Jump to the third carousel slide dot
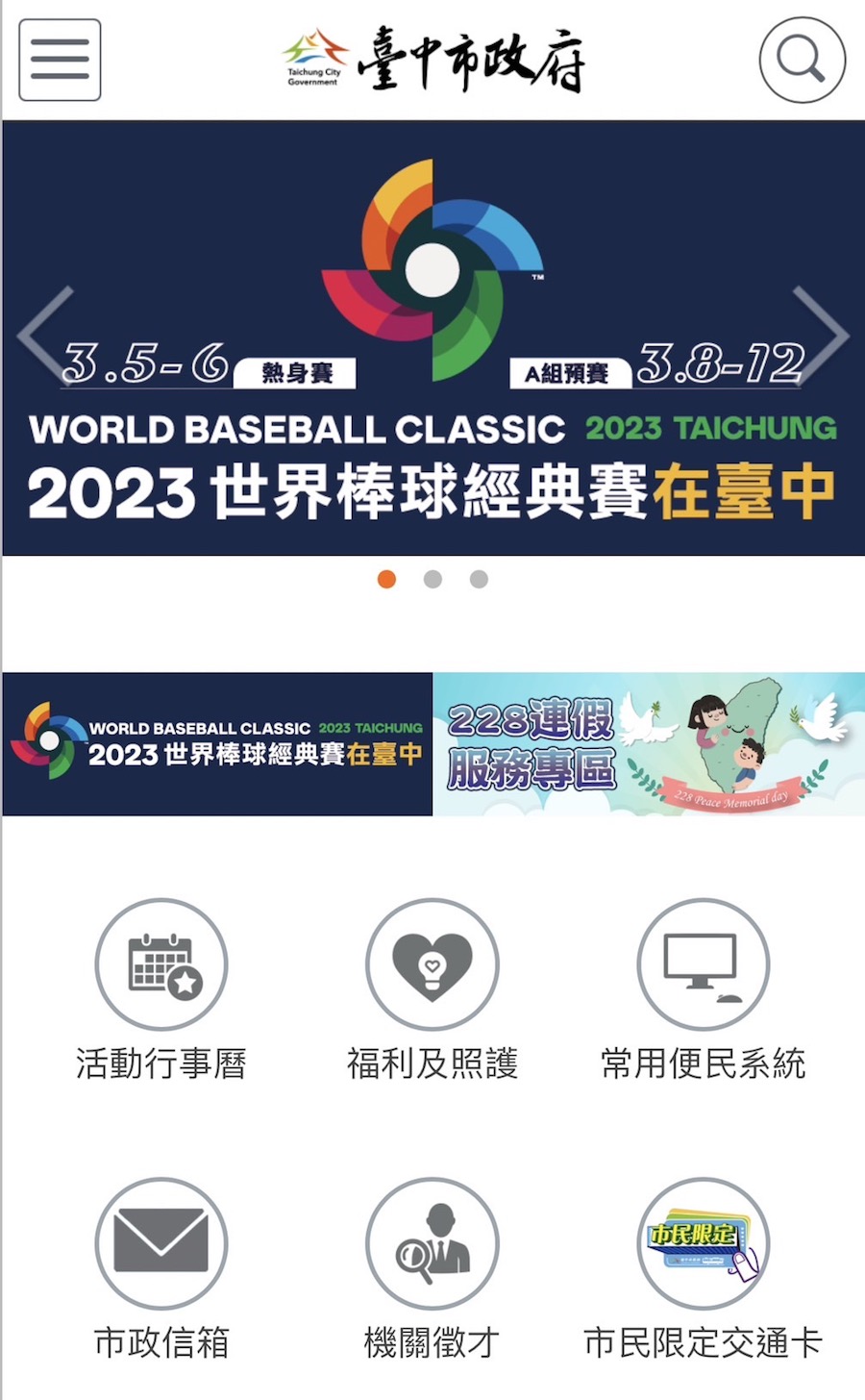Screen dimensions: 865x1400 coord(479,579)
